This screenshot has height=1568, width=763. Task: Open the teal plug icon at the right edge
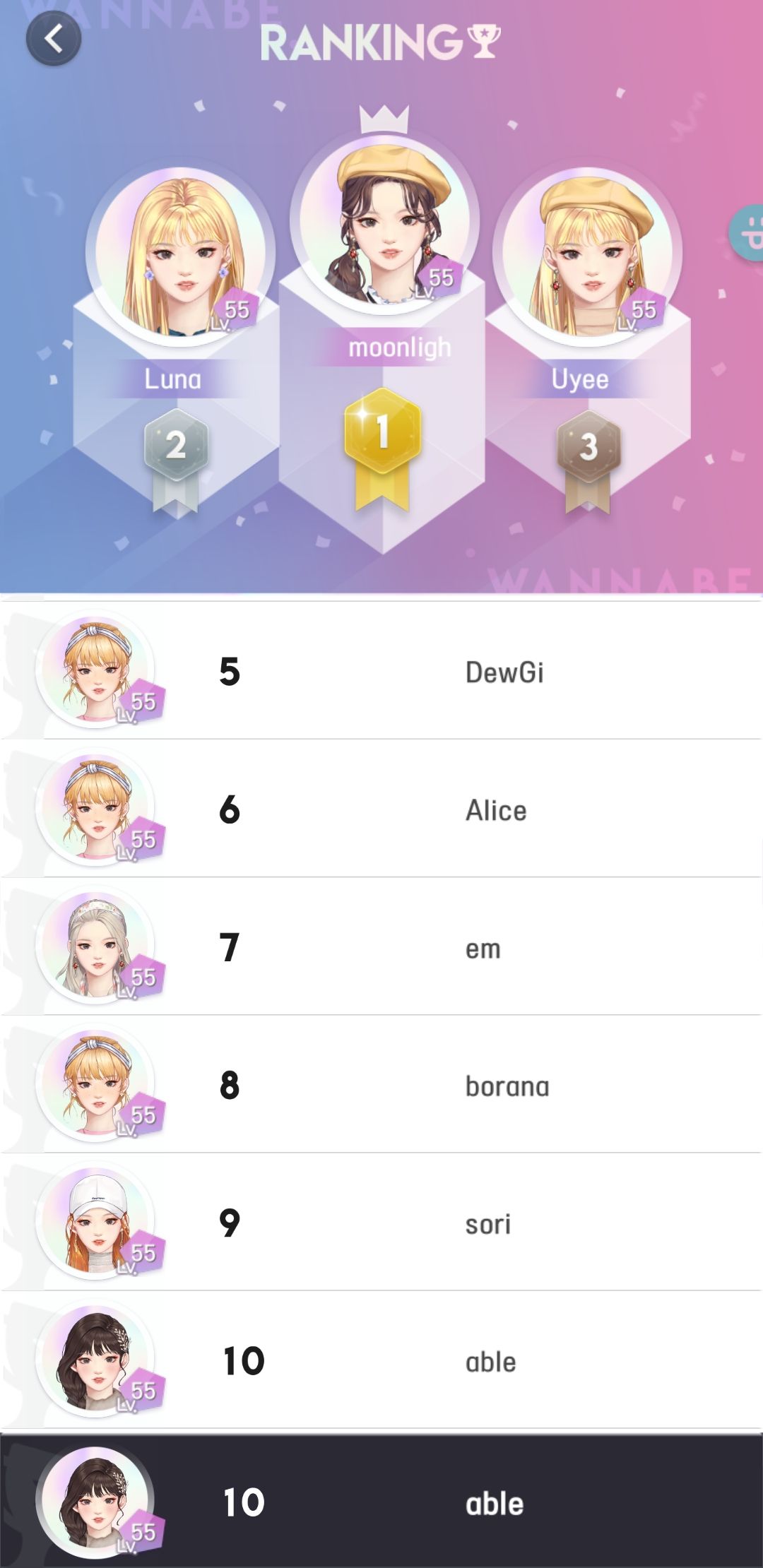pos(747,234)
